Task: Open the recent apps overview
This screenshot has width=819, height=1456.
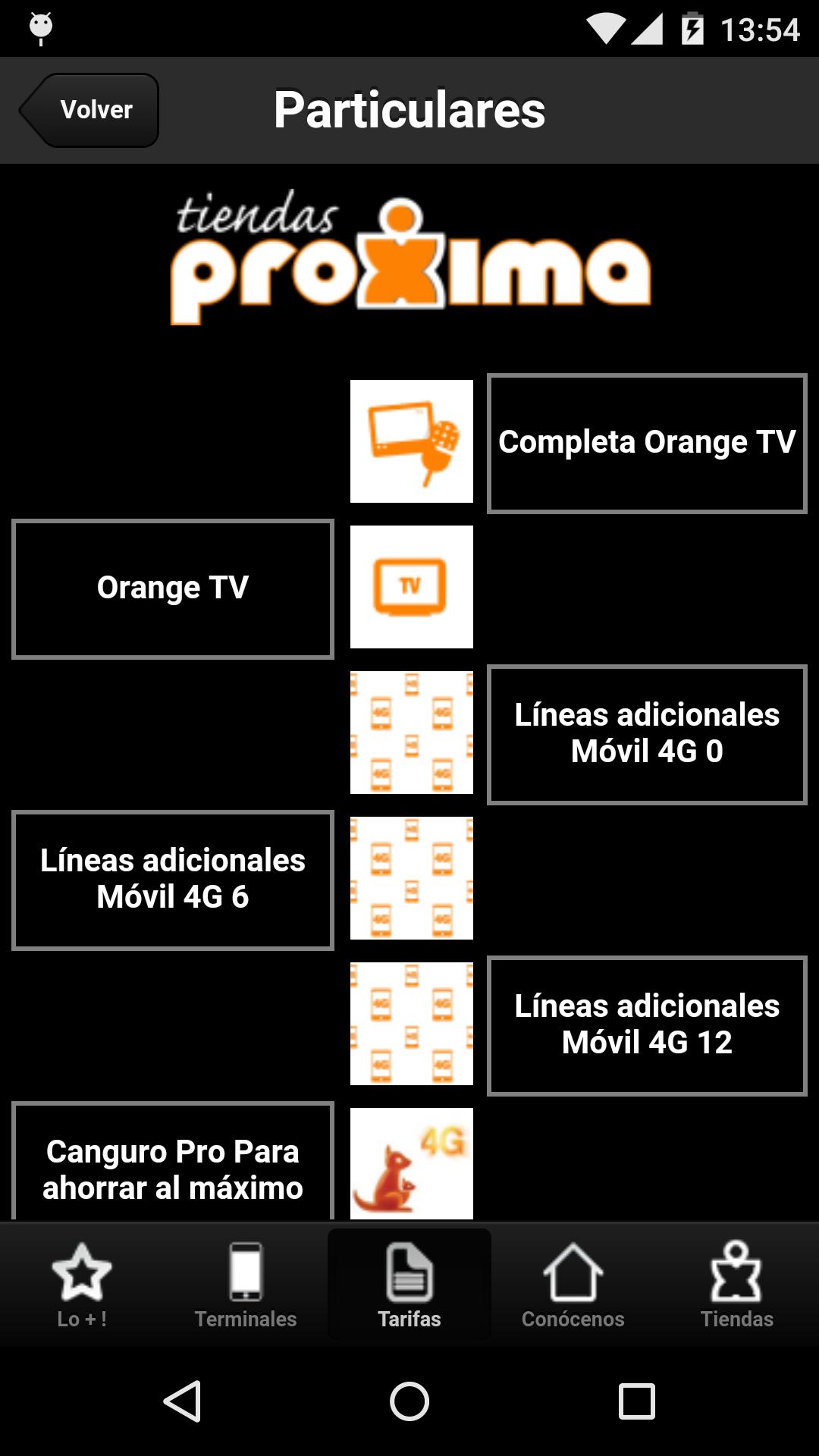Action: [637, 1401]
